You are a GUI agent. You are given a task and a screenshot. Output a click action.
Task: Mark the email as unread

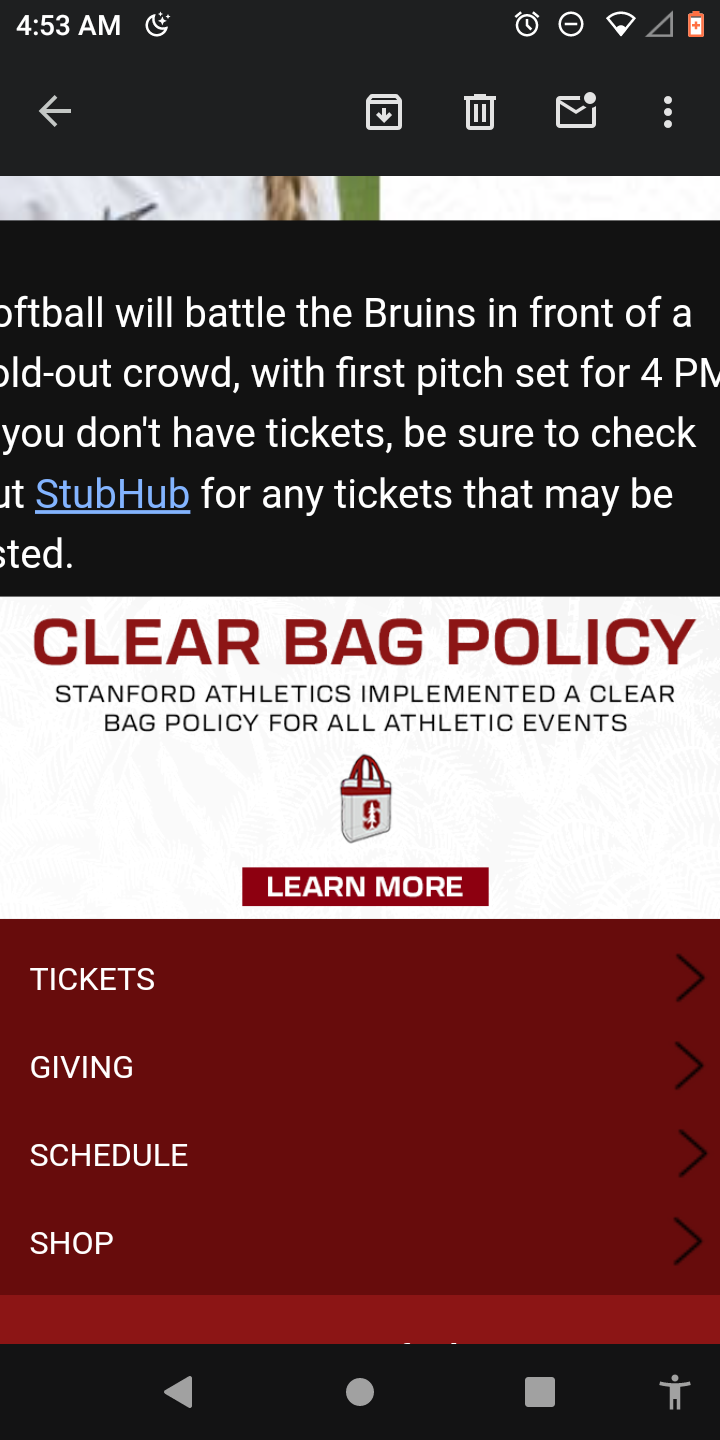576,112
